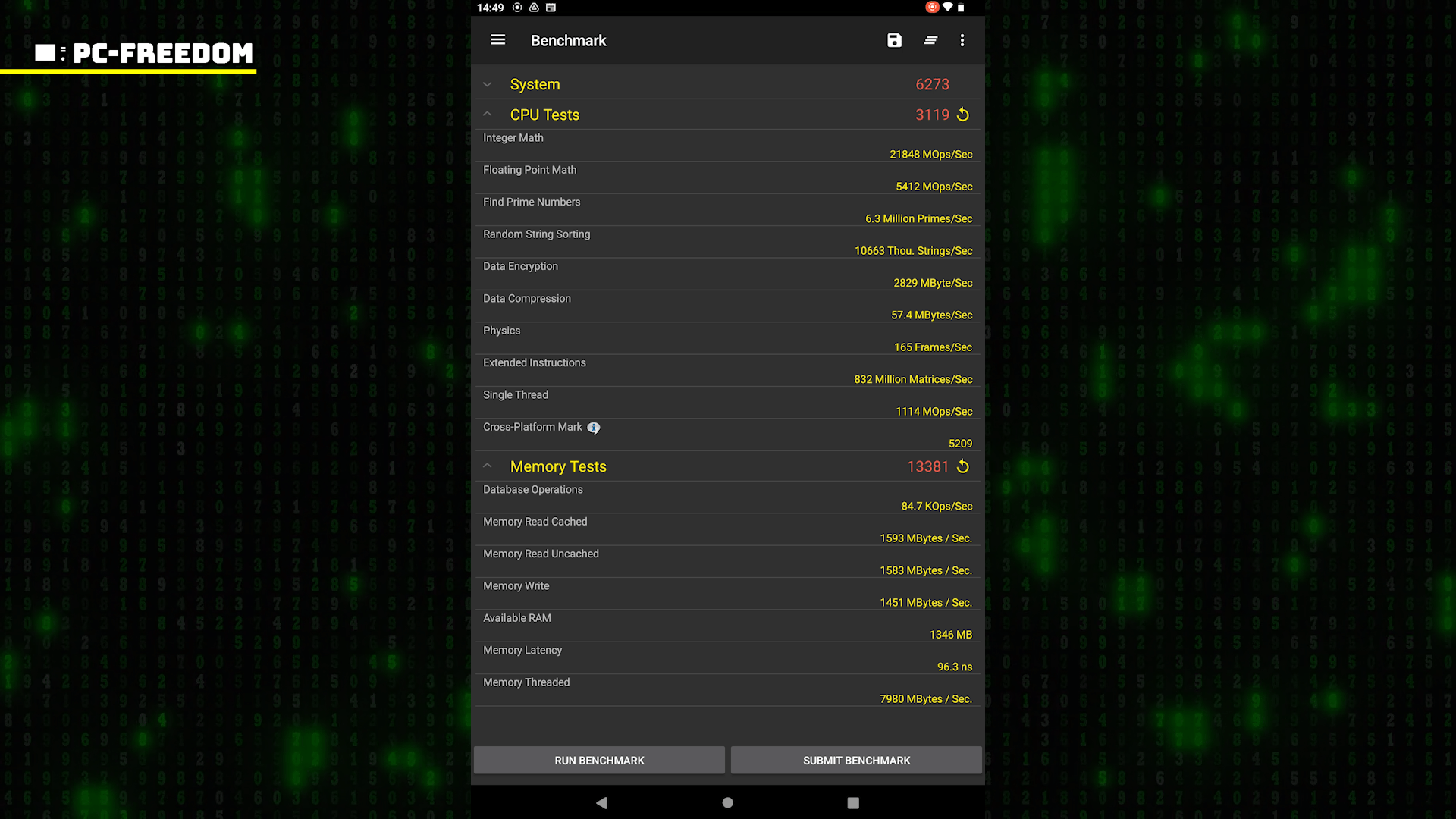Open the hamburger drawer menu
The width and height of the screenshot is (1456, 819).
click(x=497, y=40)
